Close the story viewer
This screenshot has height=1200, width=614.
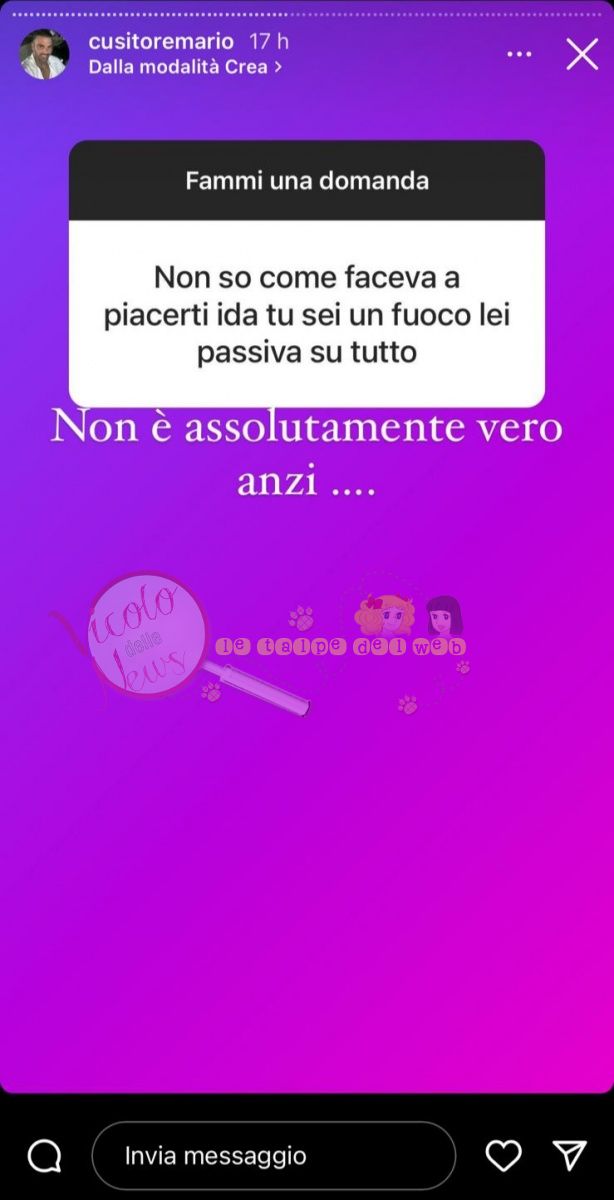tap(582, 54)
